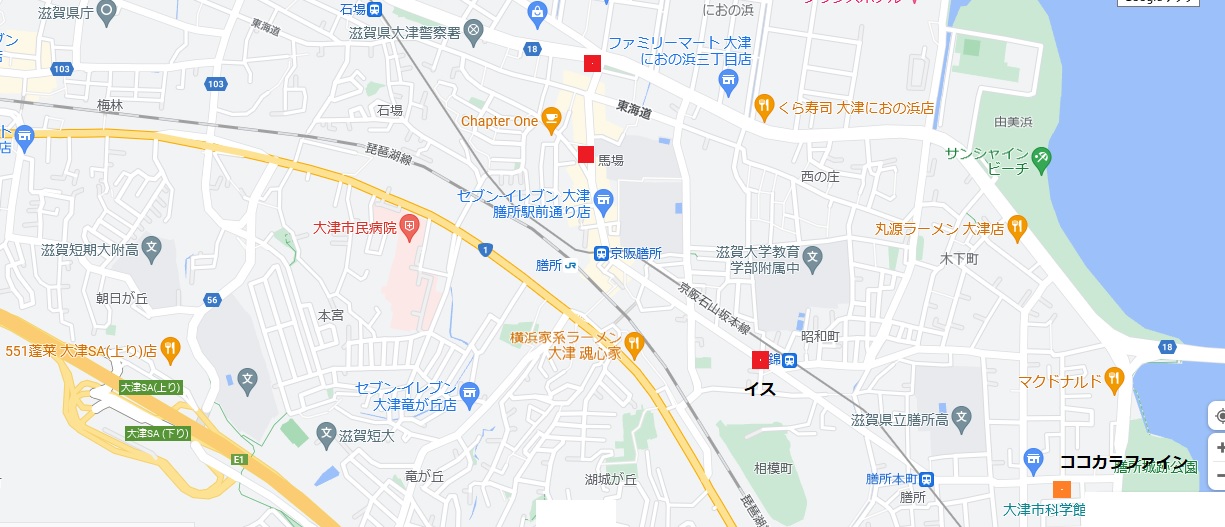1225x527 pixels.
Task: Zoom in on the map
Action: (1219, 447)
